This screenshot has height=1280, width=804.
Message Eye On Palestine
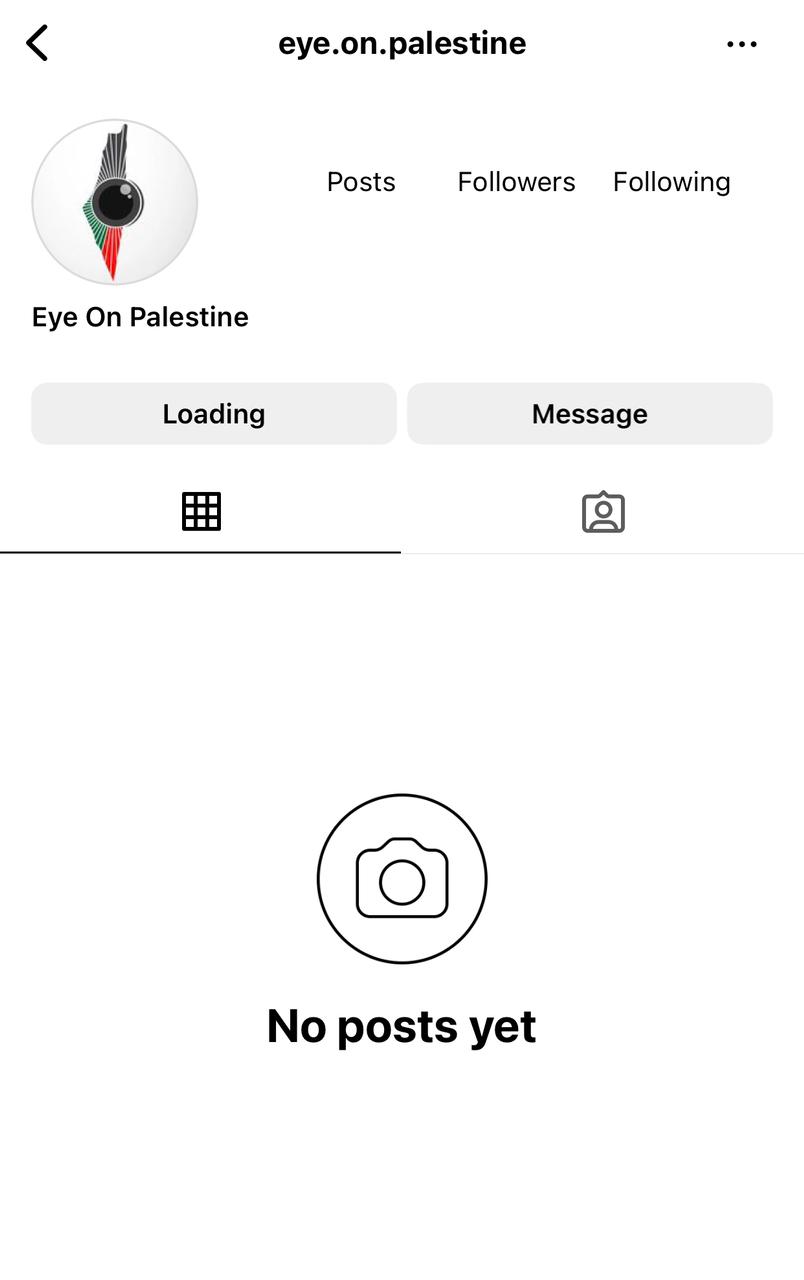point(589,414)
